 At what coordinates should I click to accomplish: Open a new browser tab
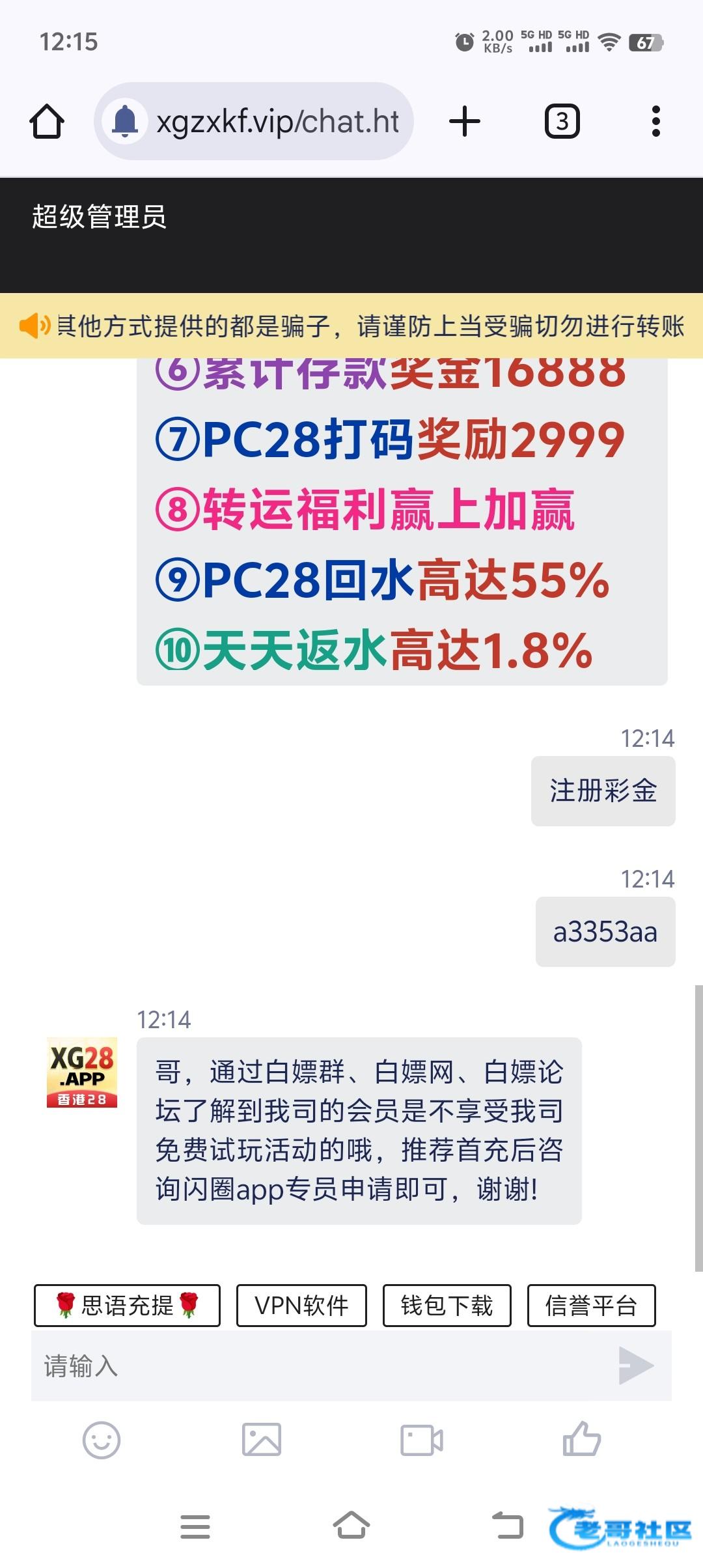465,121
